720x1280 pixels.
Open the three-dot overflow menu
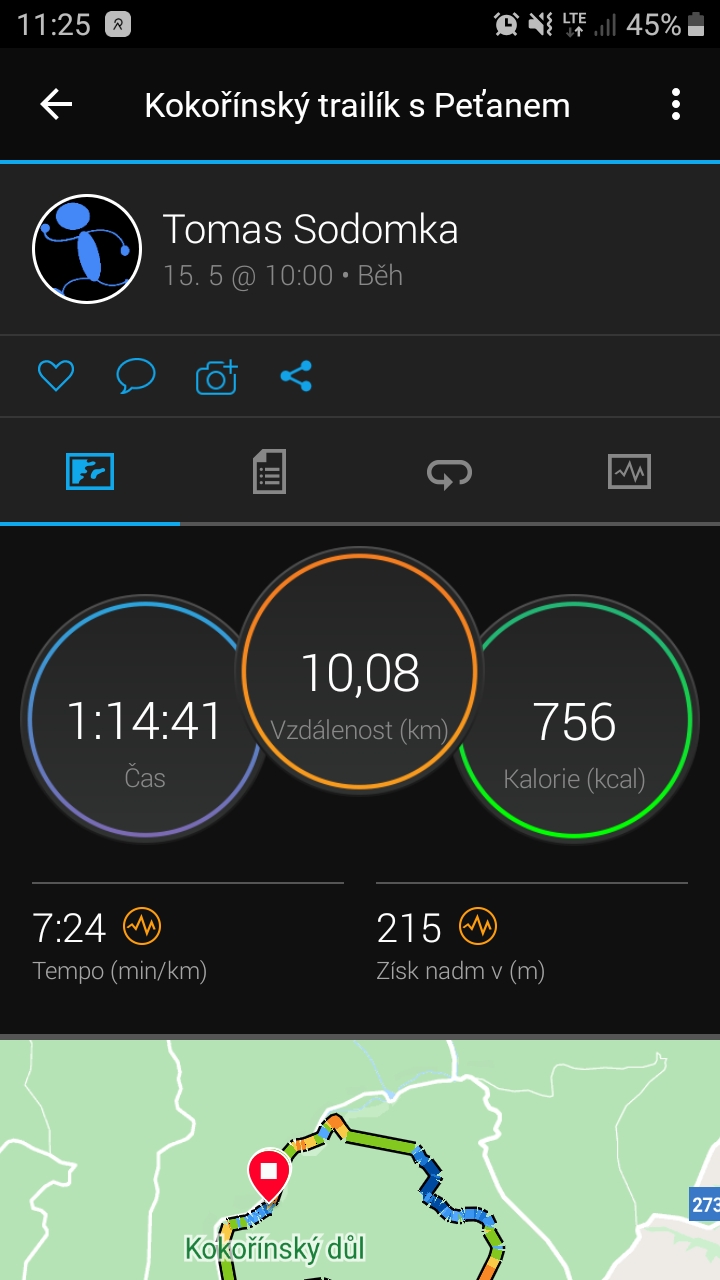click(676, 104)
